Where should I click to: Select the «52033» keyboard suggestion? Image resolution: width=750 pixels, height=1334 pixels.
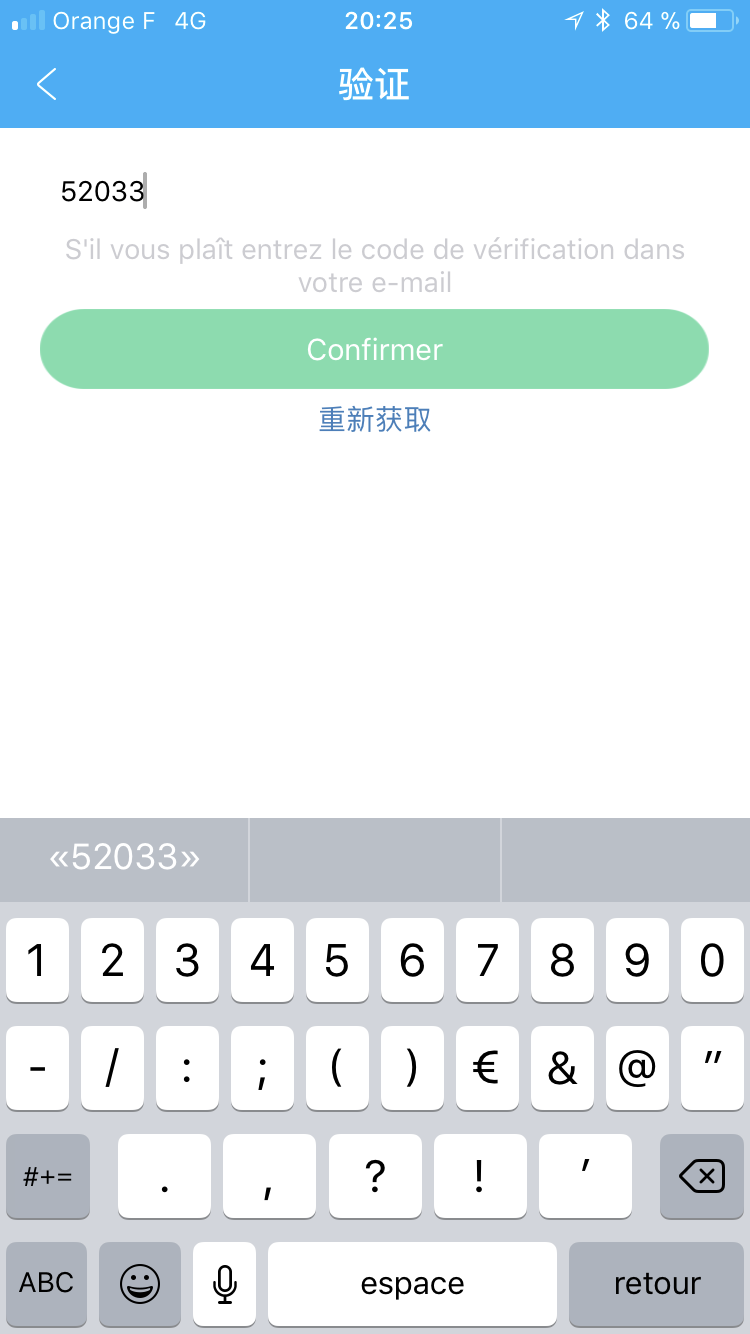point(124,858)
